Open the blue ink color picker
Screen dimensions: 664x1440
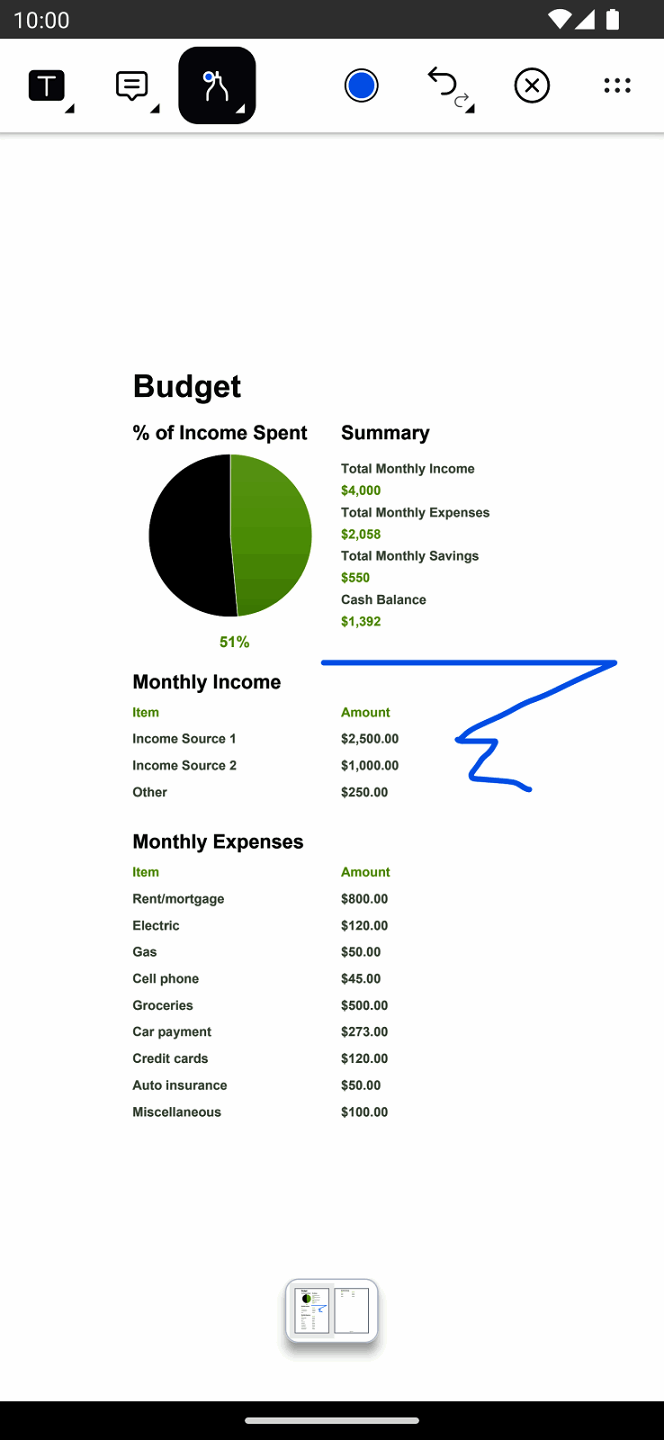[x=361, y=86]
